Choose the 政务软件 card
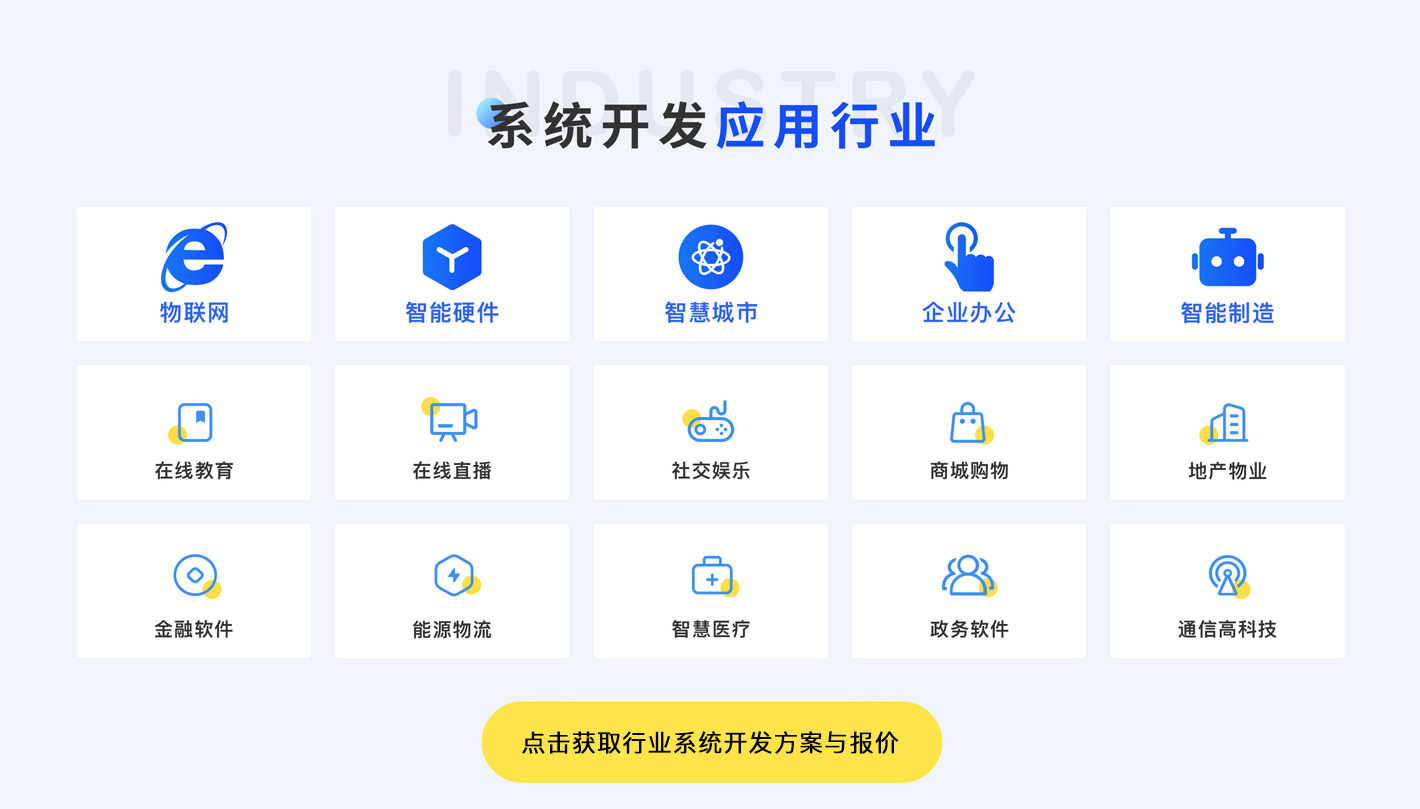The height and width of the screenshot is (809, 1420). pos(968,591)
